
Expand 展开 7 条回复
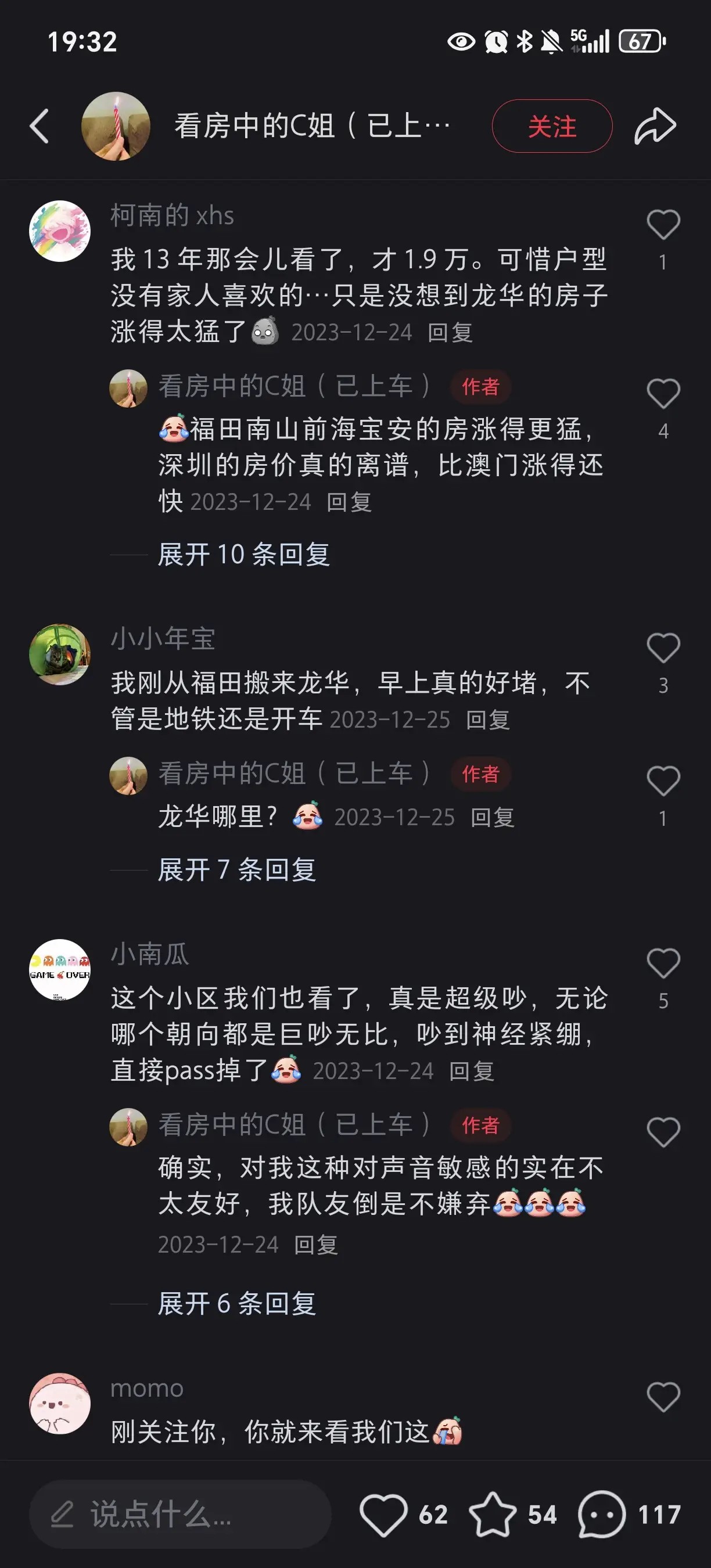pos(237,870)
